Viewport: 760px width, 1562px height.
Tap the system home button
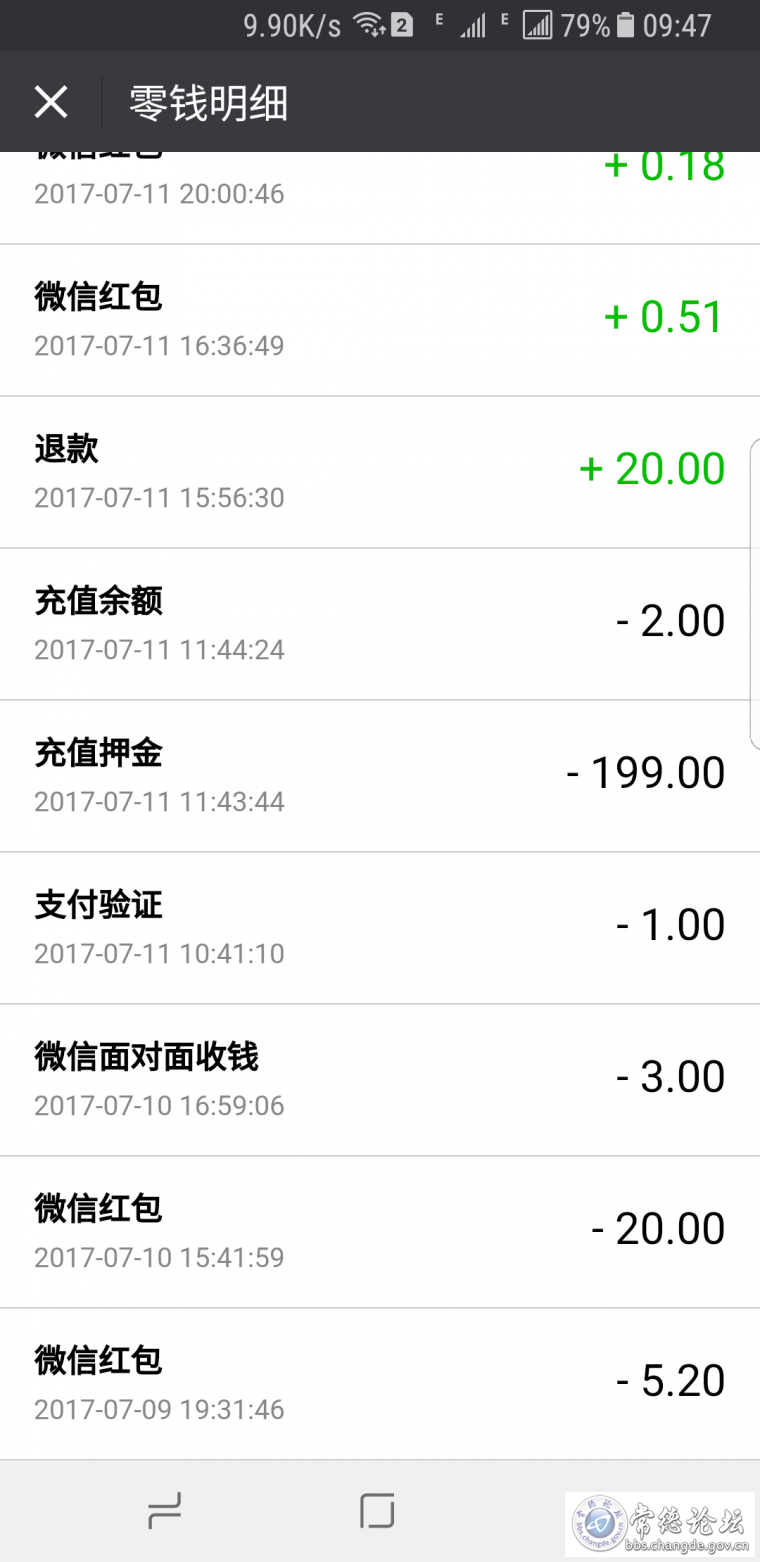pyautogui.click(x=377, y=1510)
